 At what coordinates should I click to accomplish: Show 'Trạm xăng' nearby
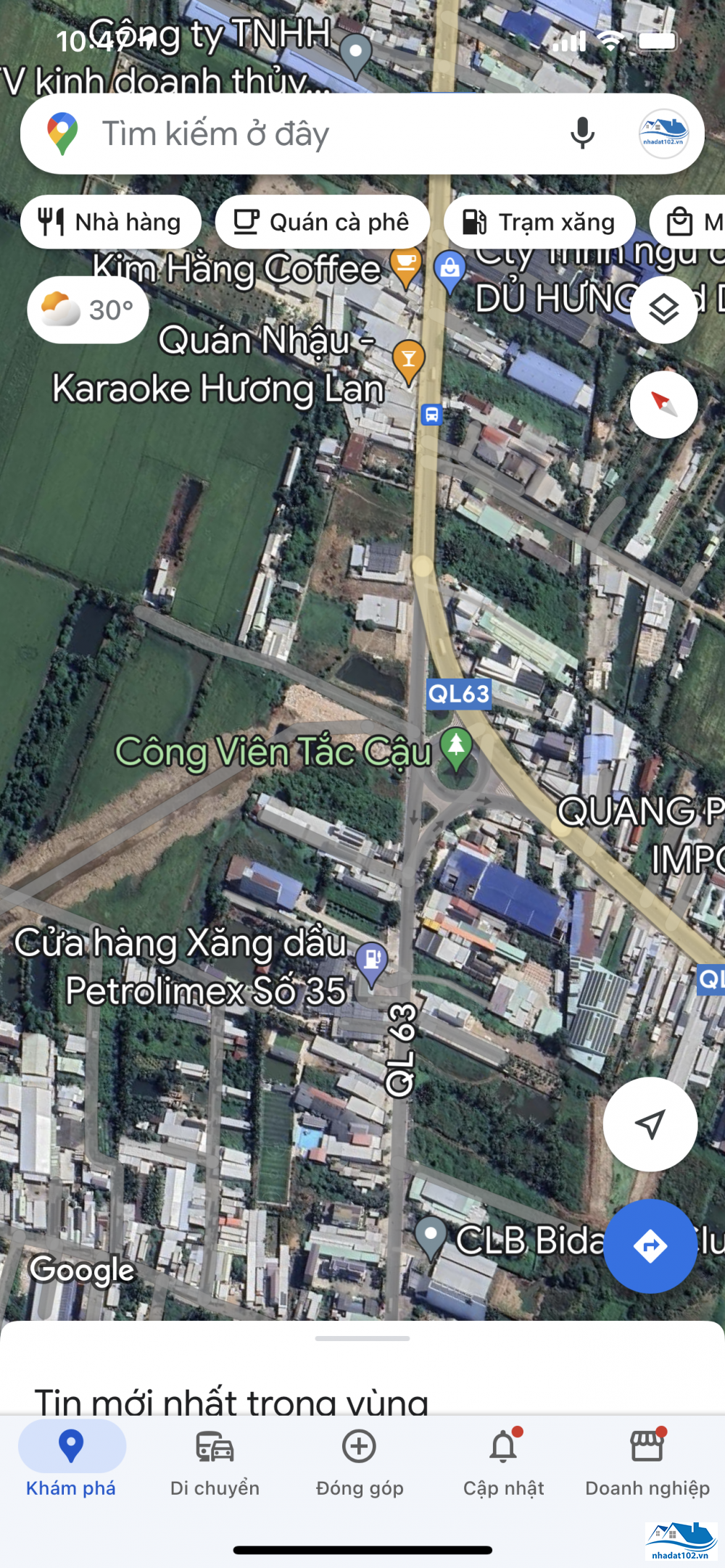pos(539,222)
